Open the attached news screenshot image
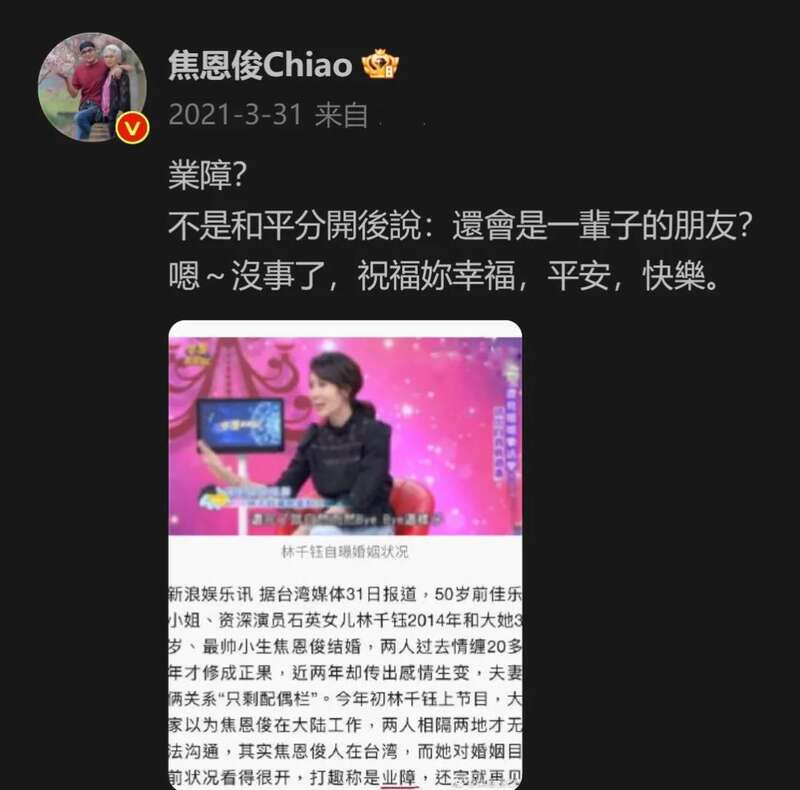Screen dimensions: 800x790 coord(345,555)
